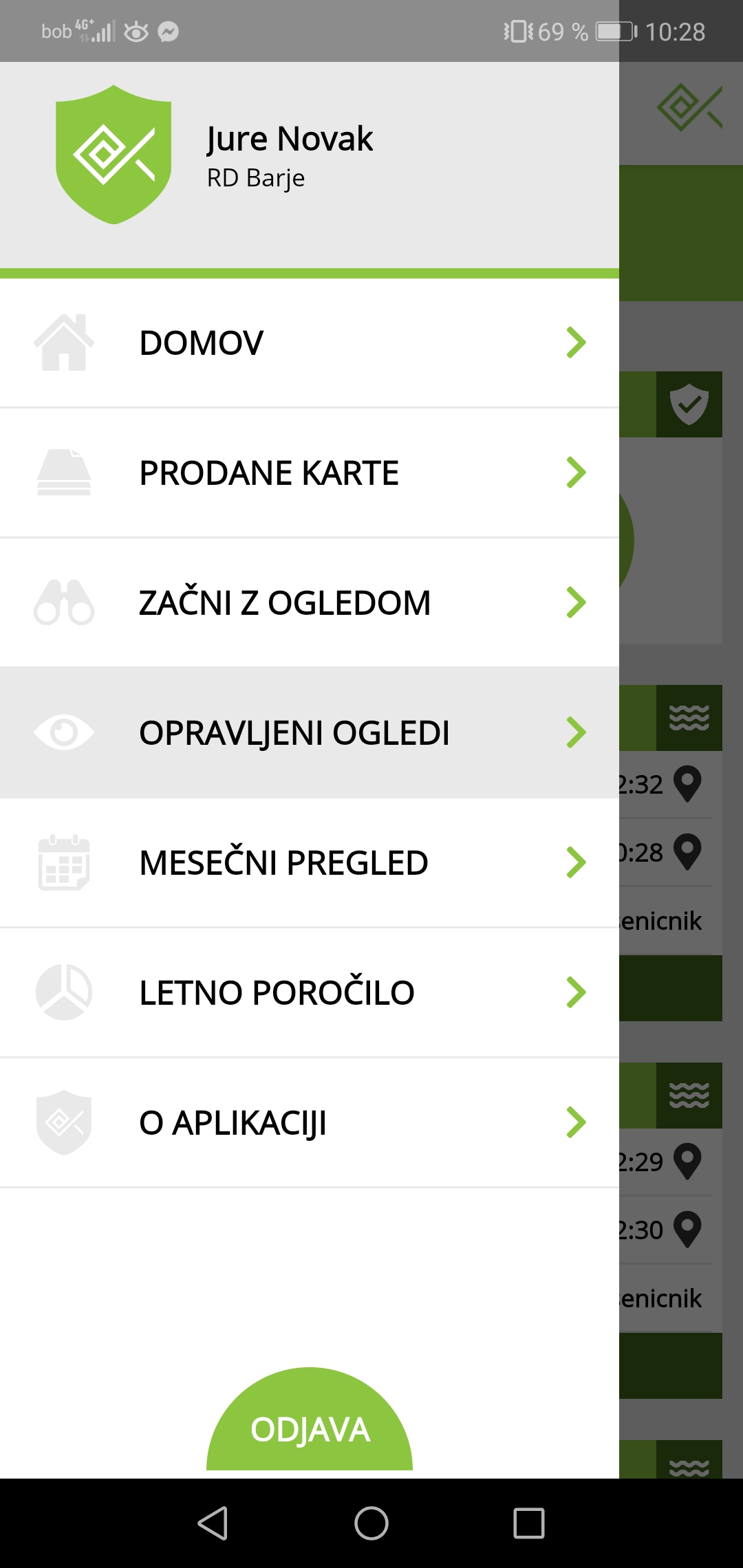743x1568 pixels.
Task: Select ZAČNI Z OGLEDOM
Action: tap(310, 602)
